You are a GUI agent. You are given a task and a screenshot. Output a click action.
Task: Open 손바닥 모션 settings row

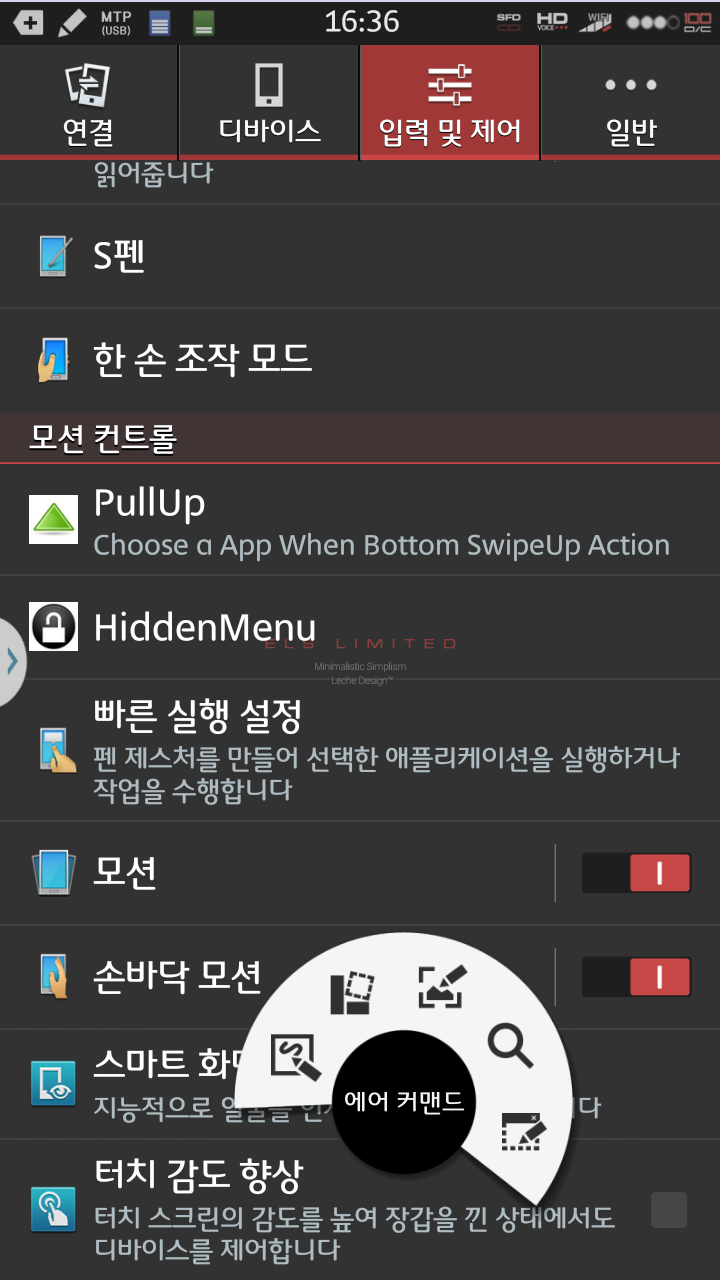pyautogui.click(x=180, y=976)
